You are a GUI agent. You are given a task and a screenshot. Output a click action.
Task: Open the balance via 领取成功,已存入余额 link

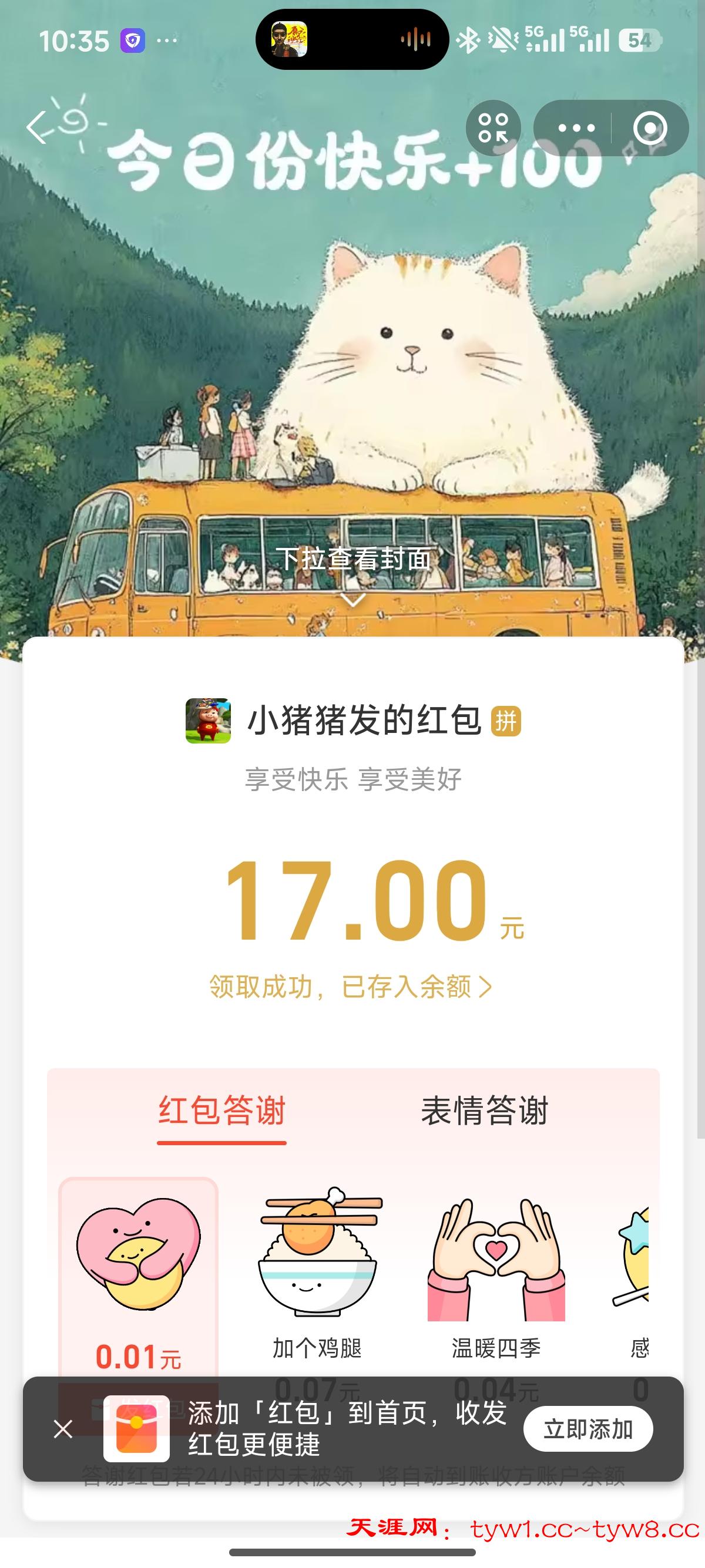(x=351, y=987)
